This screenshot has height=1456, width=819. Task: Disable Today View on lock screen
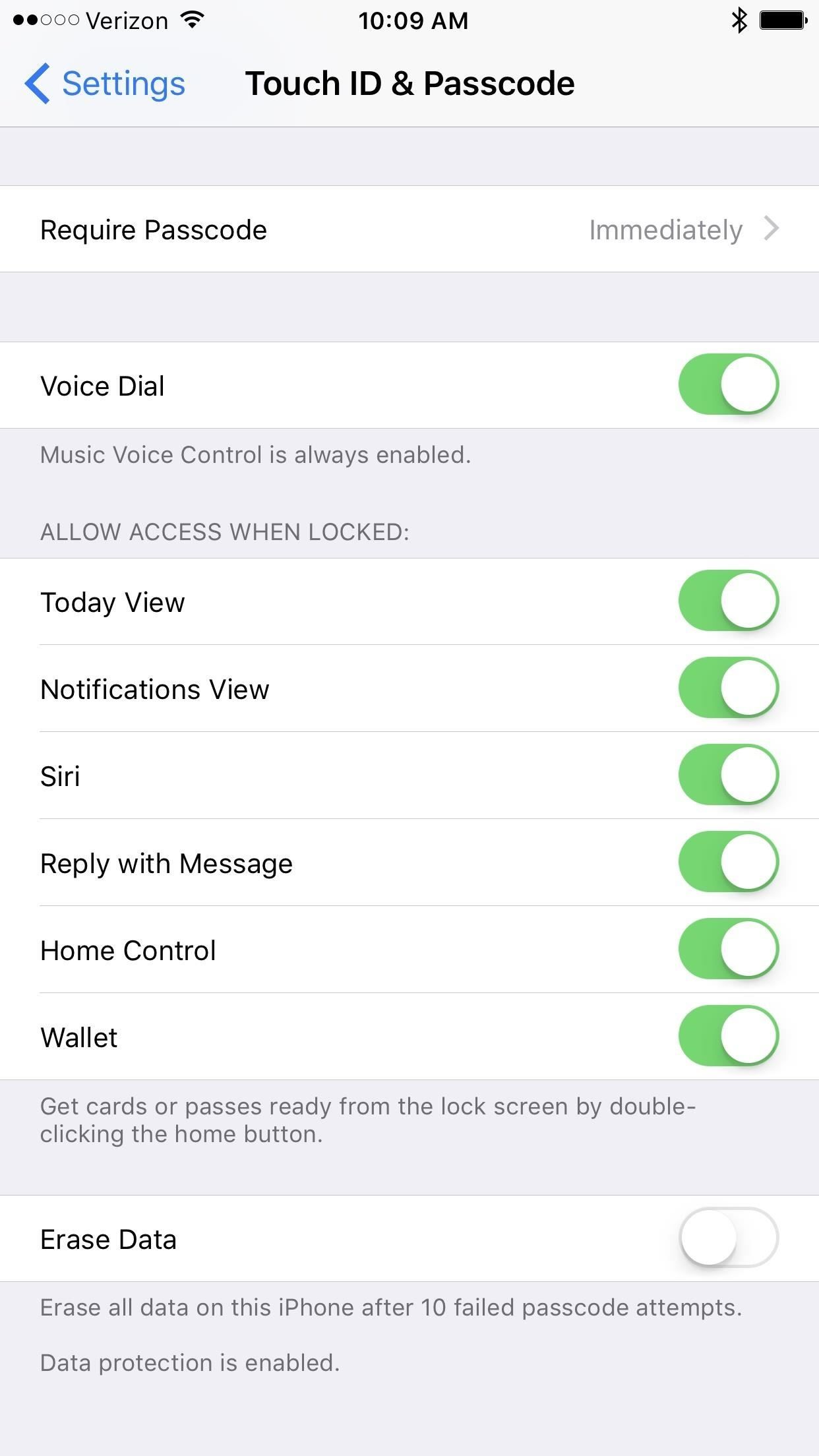click(x=729, y=601)
